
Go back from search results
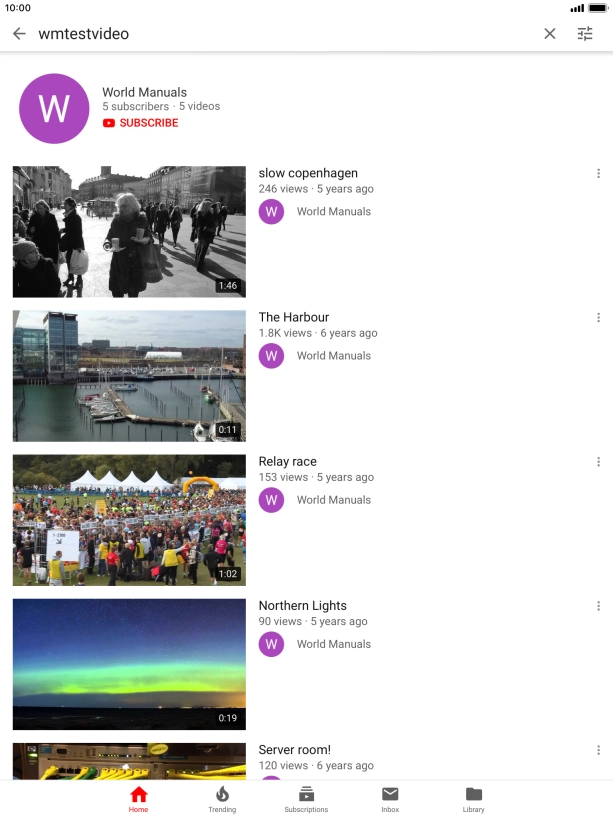(19, 34)
